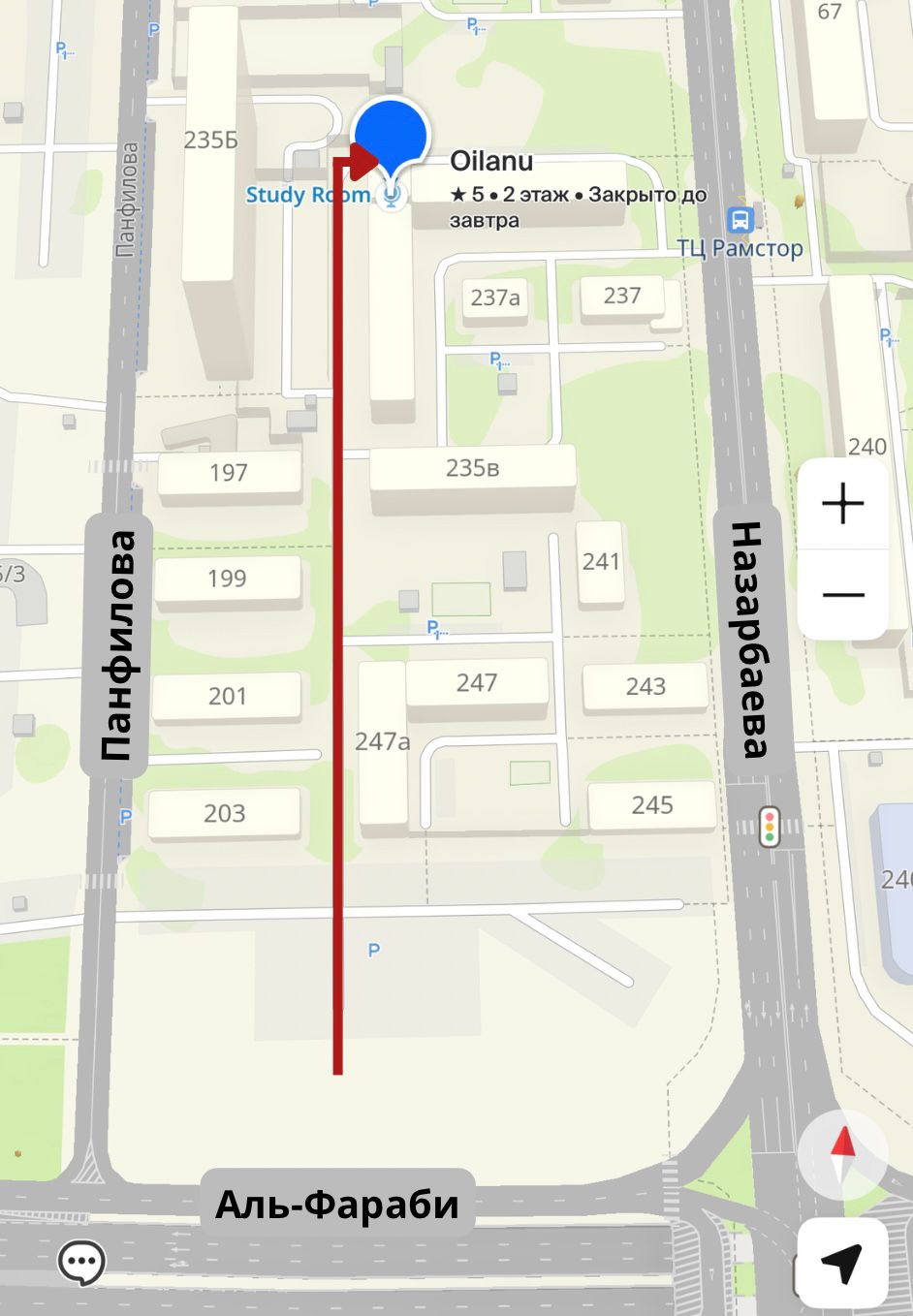Open the feedback chat bubble
This screenshot has height=1316, width=913.
click(81, 1262)
